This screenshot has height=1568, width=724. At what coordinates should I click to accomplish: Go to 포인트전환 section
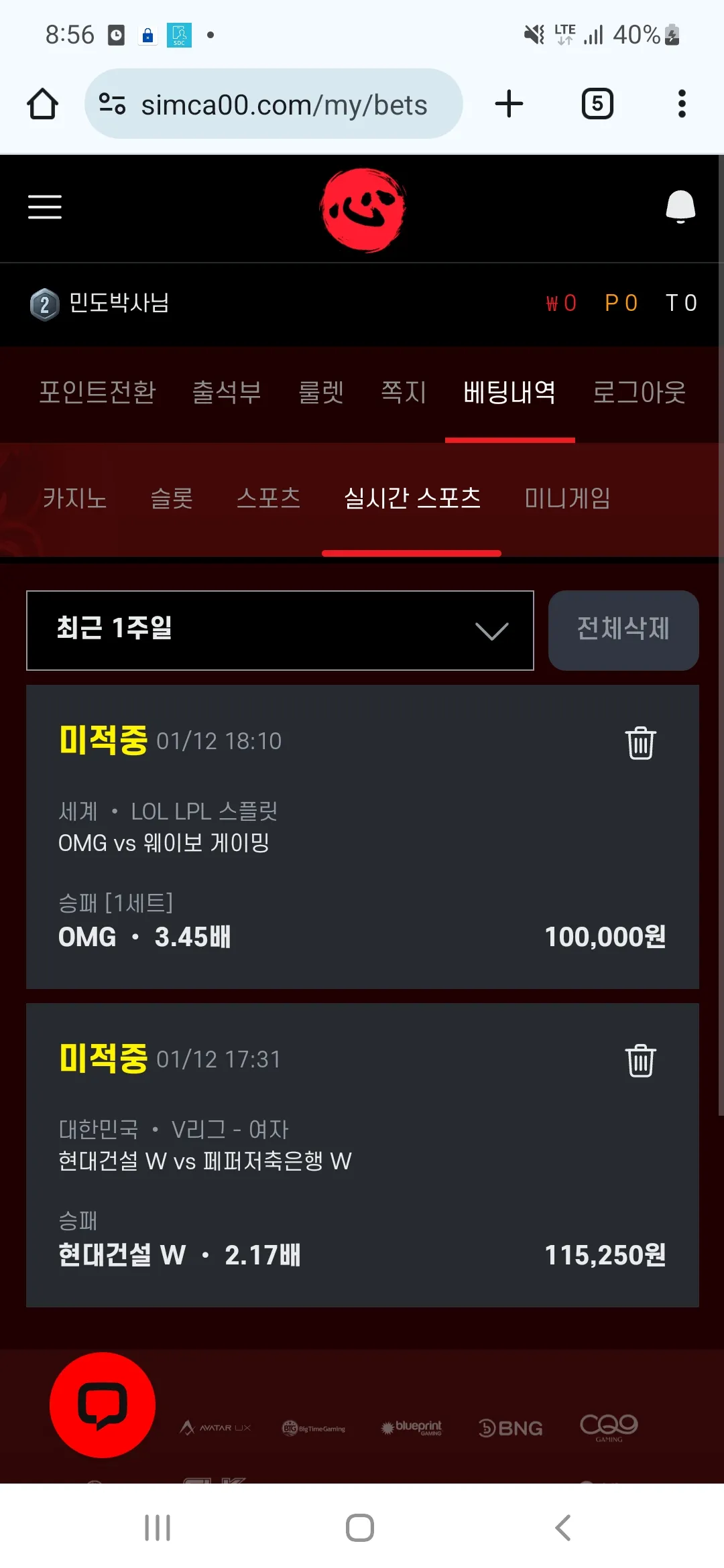pyautogui.click(x=97, y=392)
